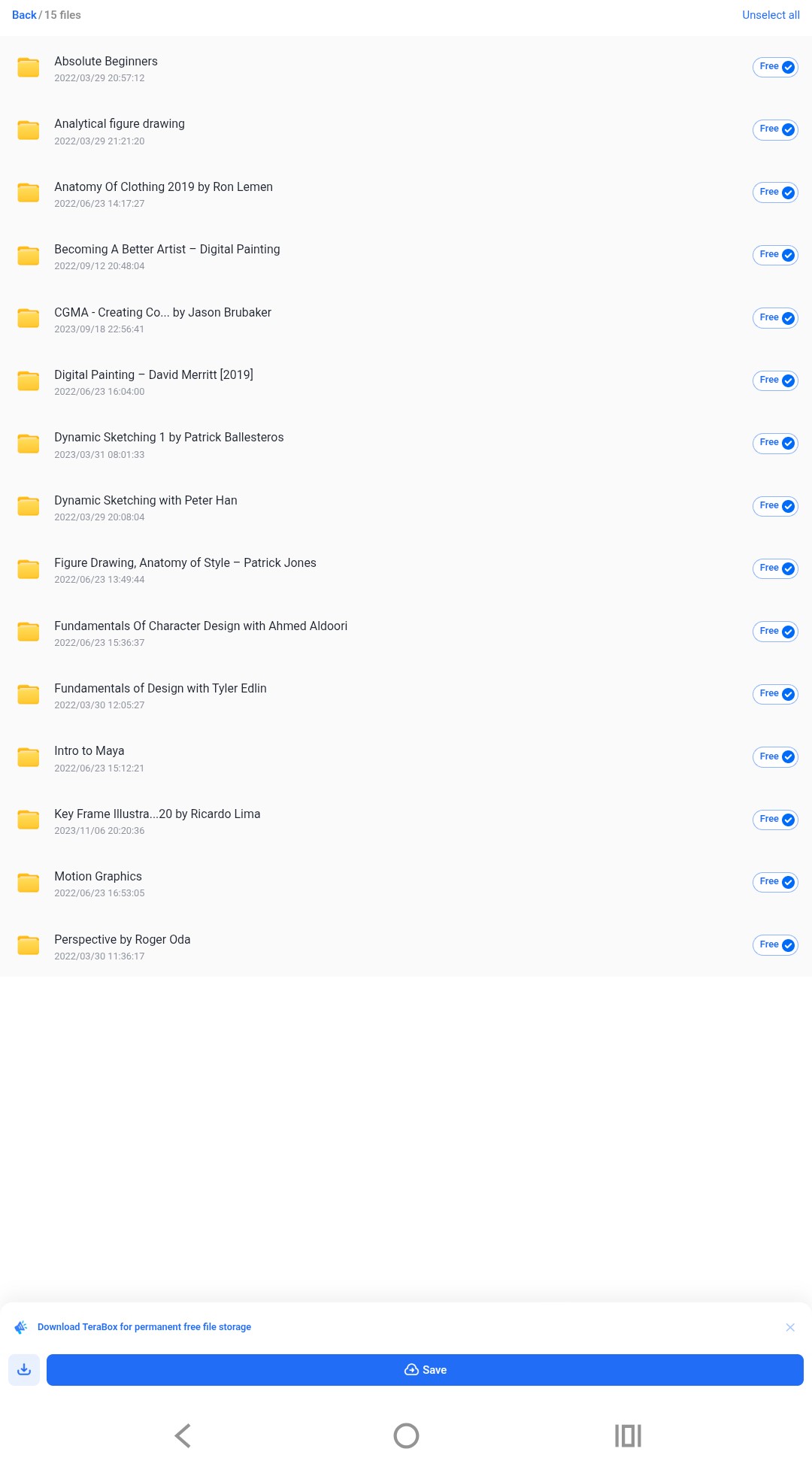
Task: Go back via the Back link
Action: (24, 15)
